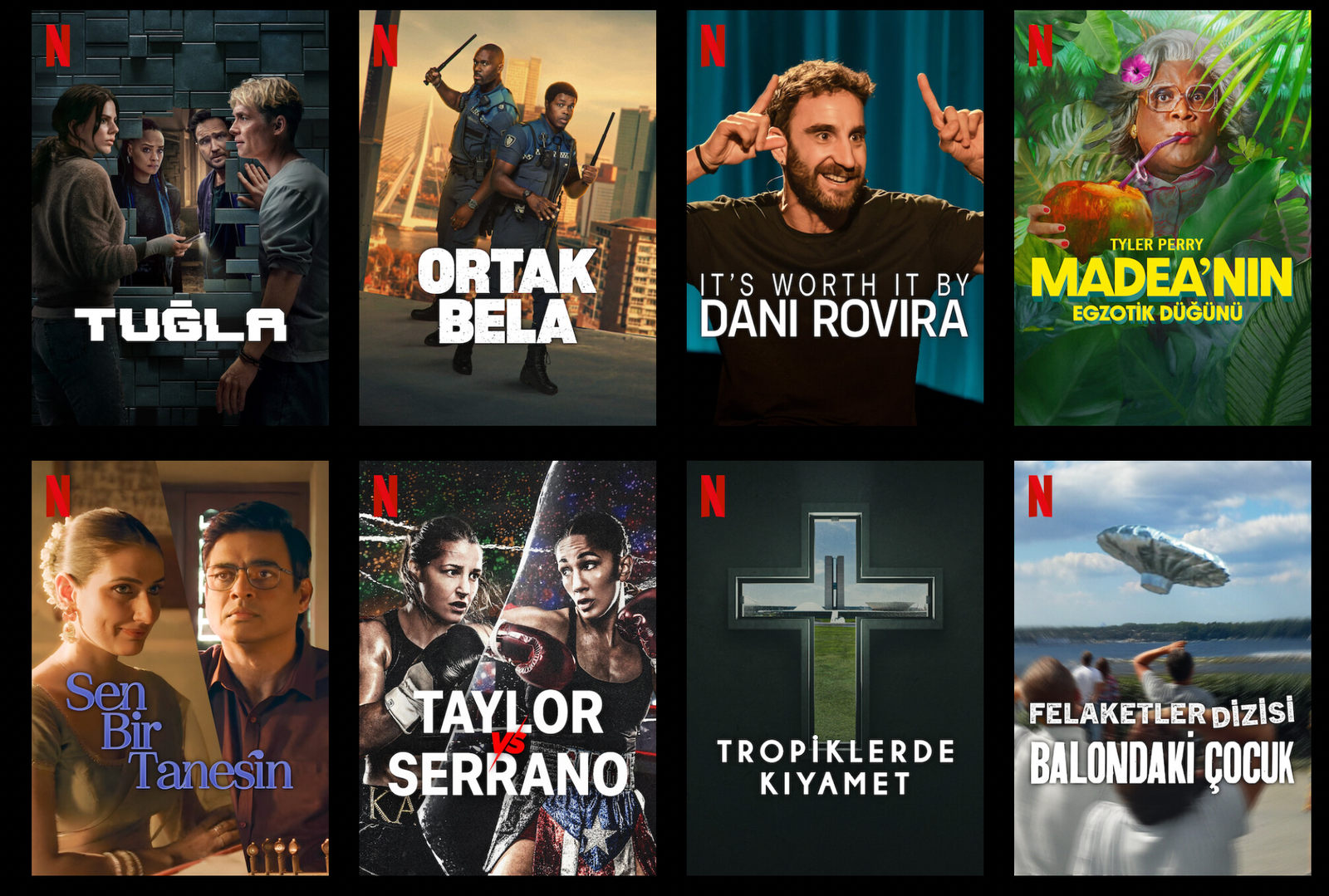Open Taylor vs Serrano poster

[508, 668]
